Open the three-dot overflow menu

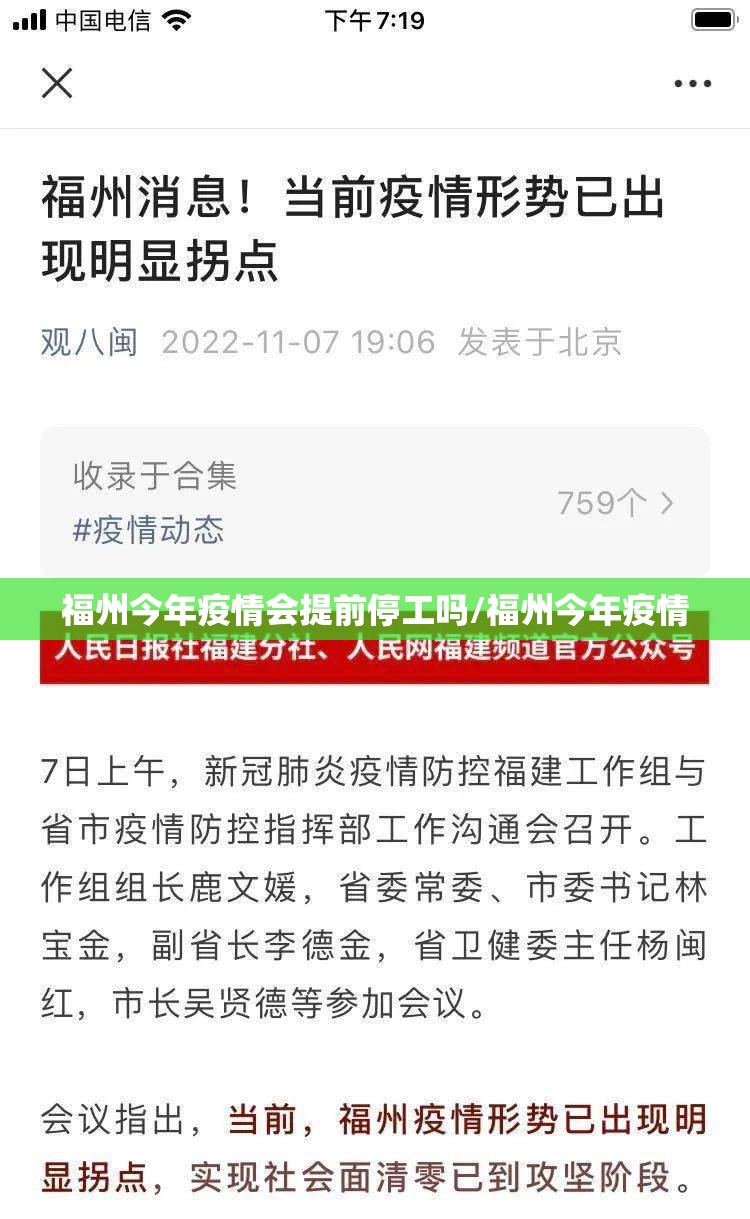coord(692,84)
